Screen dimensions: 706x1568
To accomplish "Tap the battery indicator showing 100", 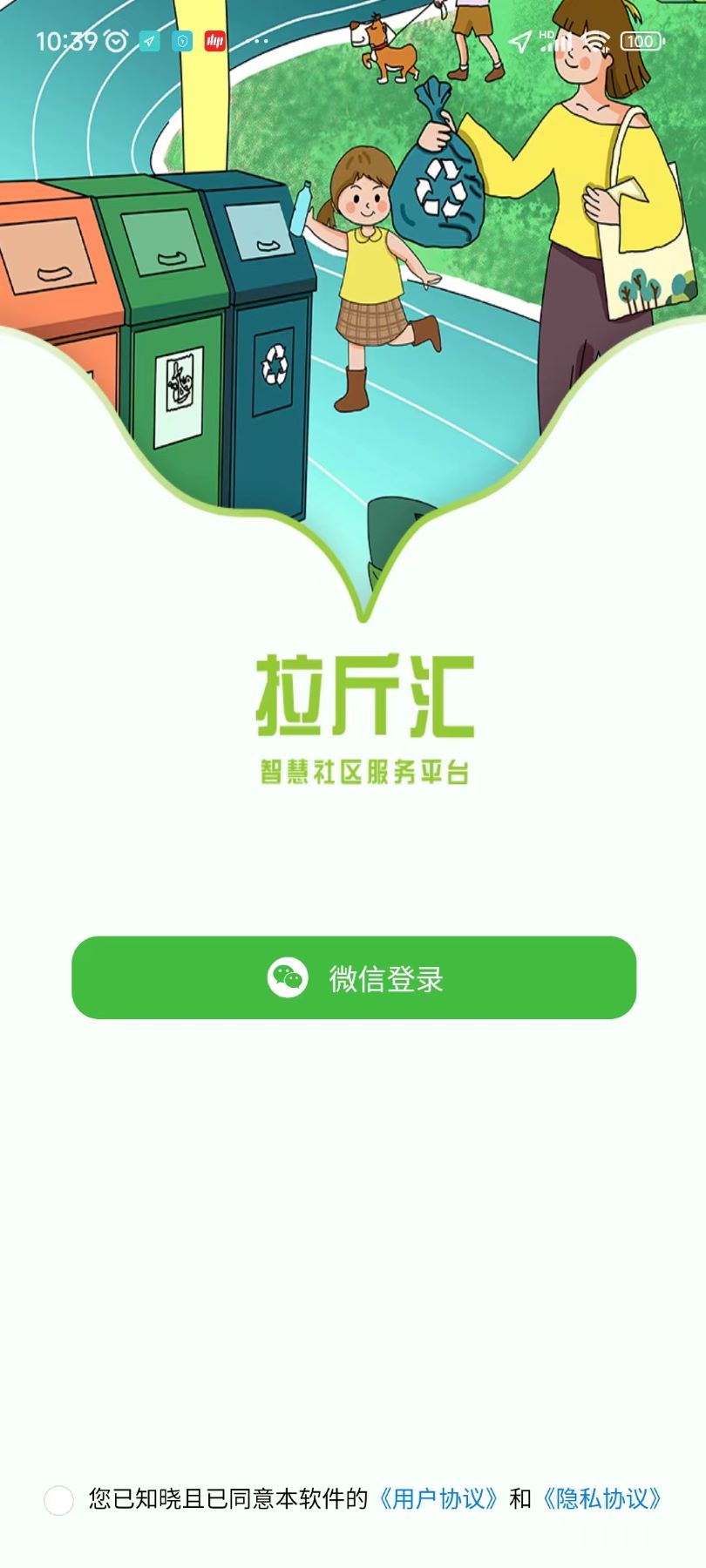I will (x=640, y=40).
